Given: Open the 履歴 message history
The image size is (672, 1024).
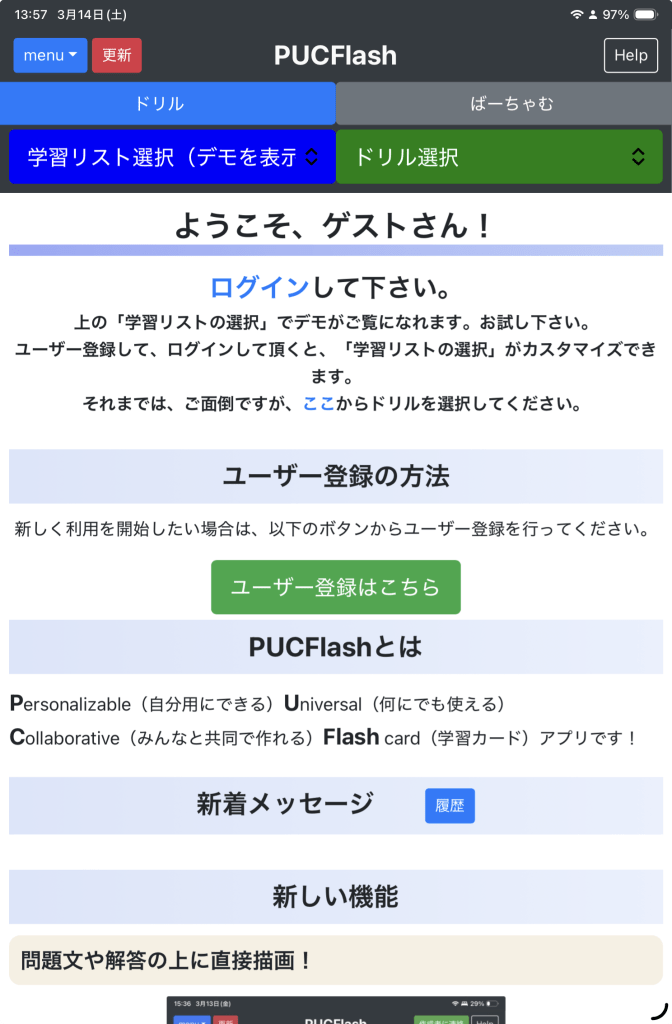Looking at the screenshot, I should click(450, 806).
